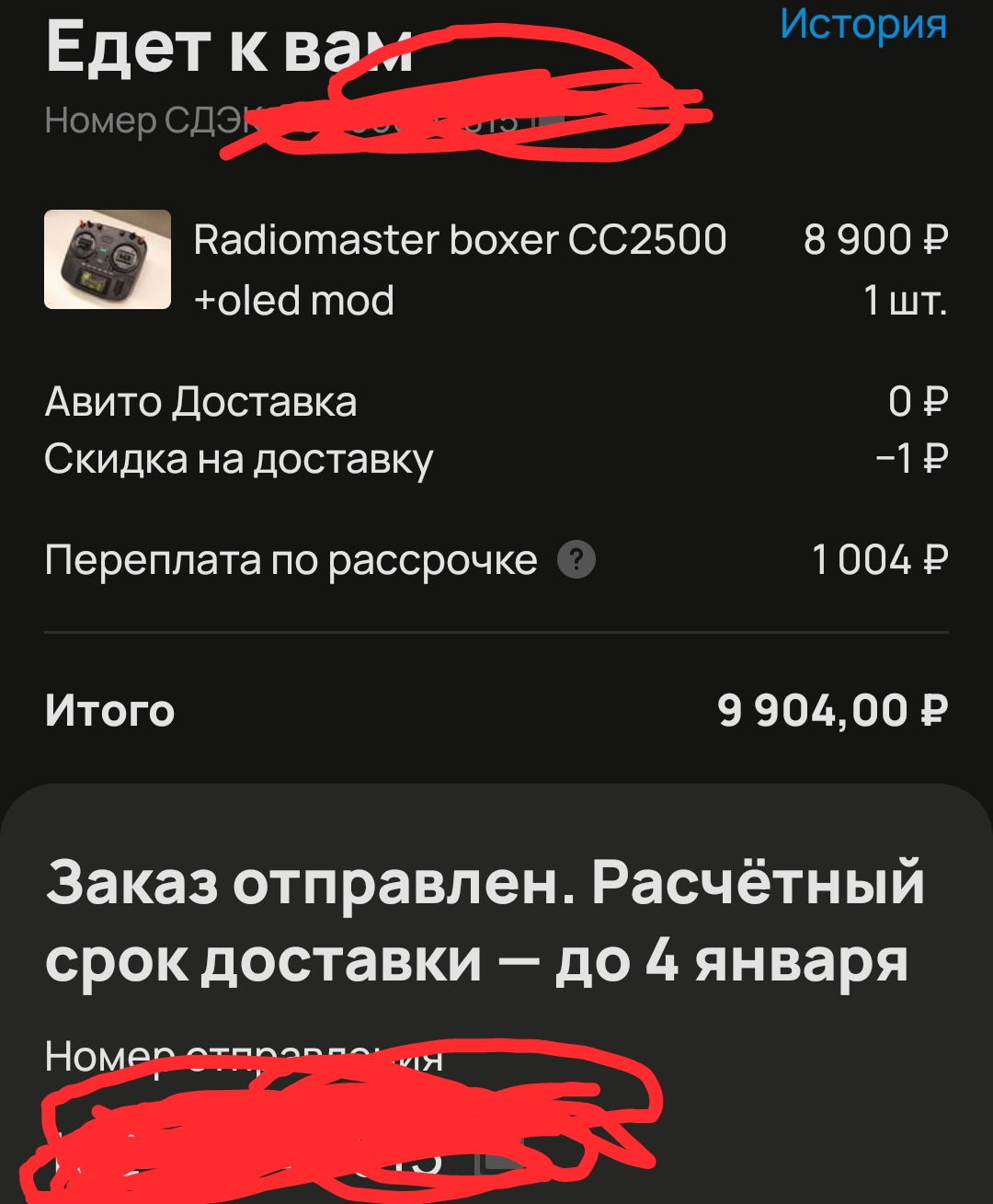Open the История order history link

862,23
